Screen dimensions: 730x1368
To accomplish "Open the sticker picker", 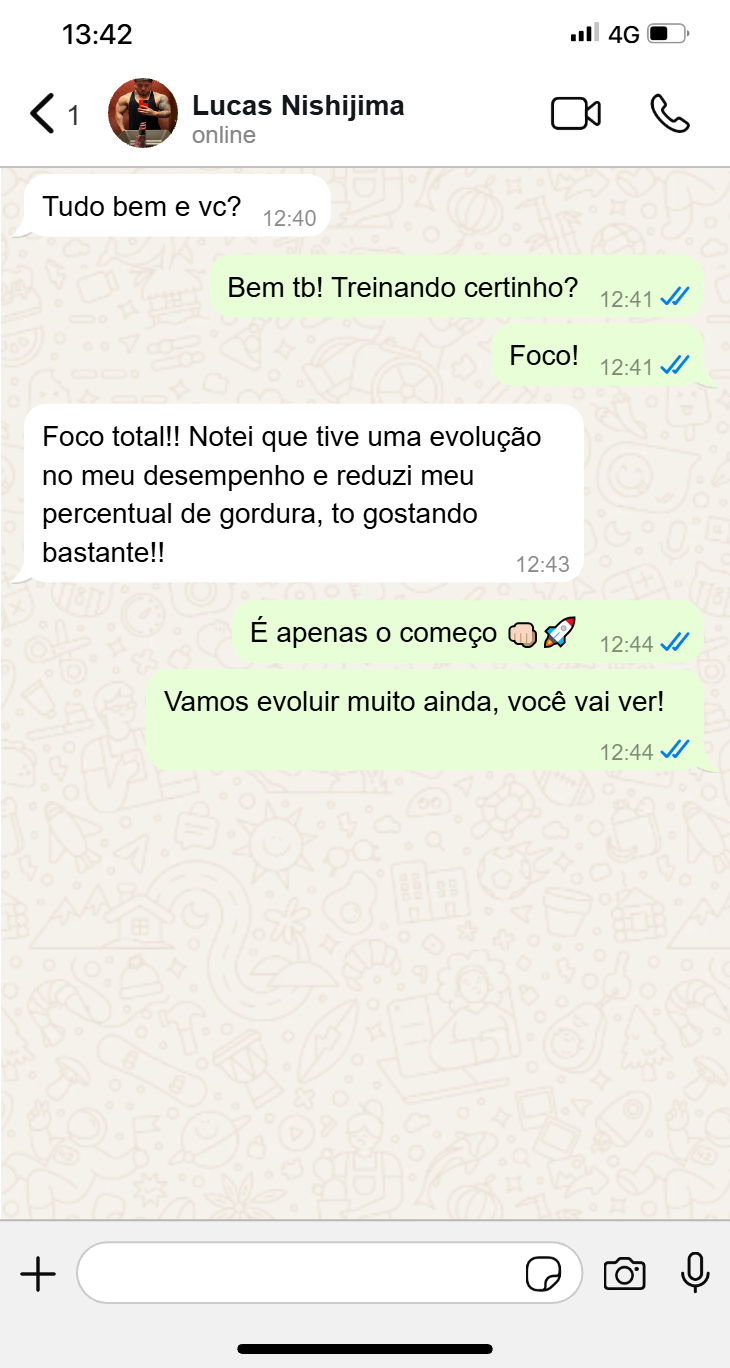I will [x=543, y=1274].
